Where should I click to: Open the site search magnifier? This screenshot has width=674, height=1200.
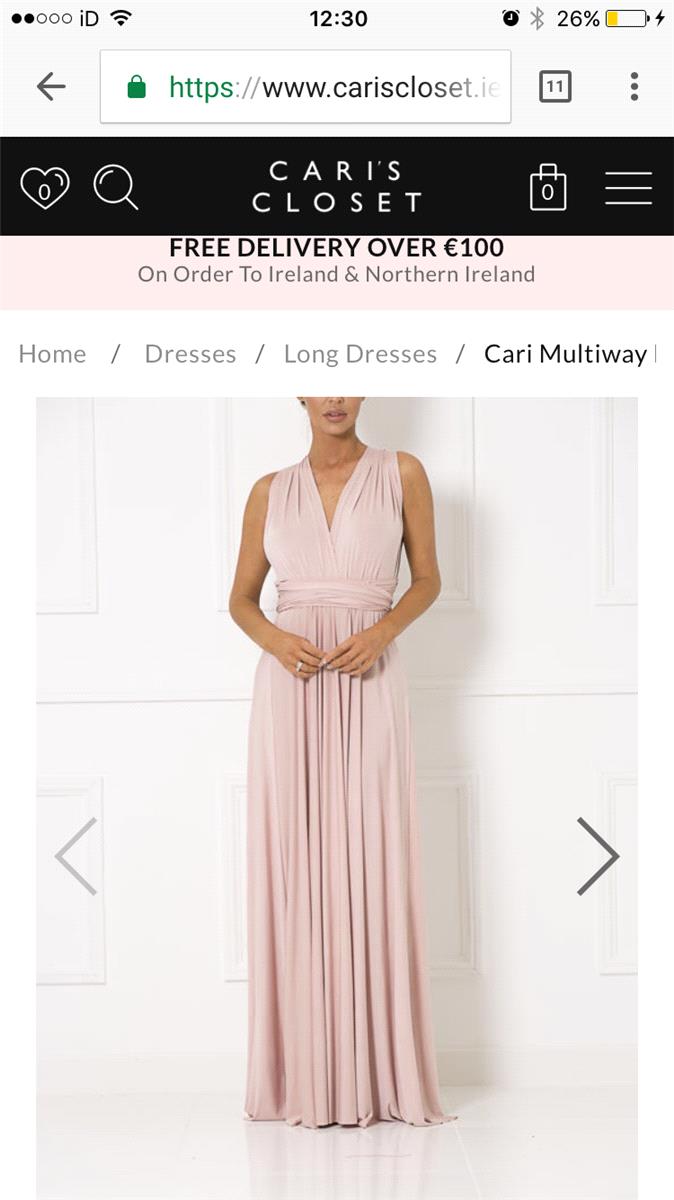coord(116,187)
